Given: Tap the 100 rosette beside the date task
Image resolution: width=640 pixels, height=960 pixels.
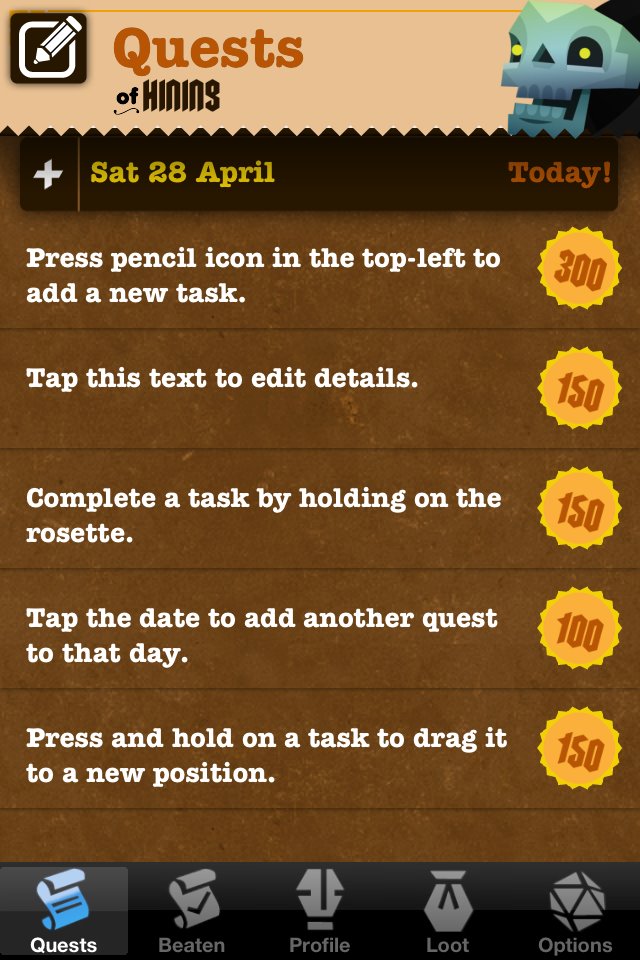Looking at the screenshot, I should point(580,629).
